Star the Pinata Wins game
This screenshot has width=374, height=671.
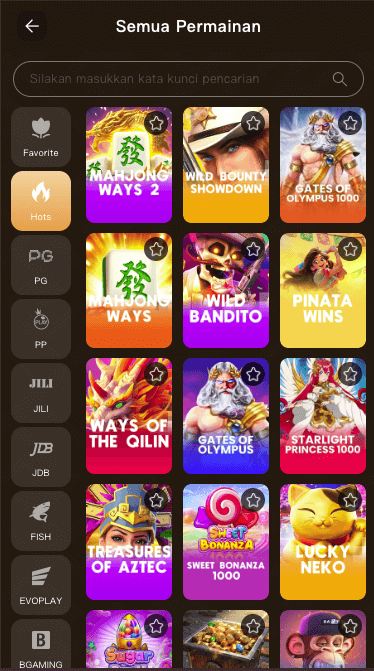(x=350, y=249)
